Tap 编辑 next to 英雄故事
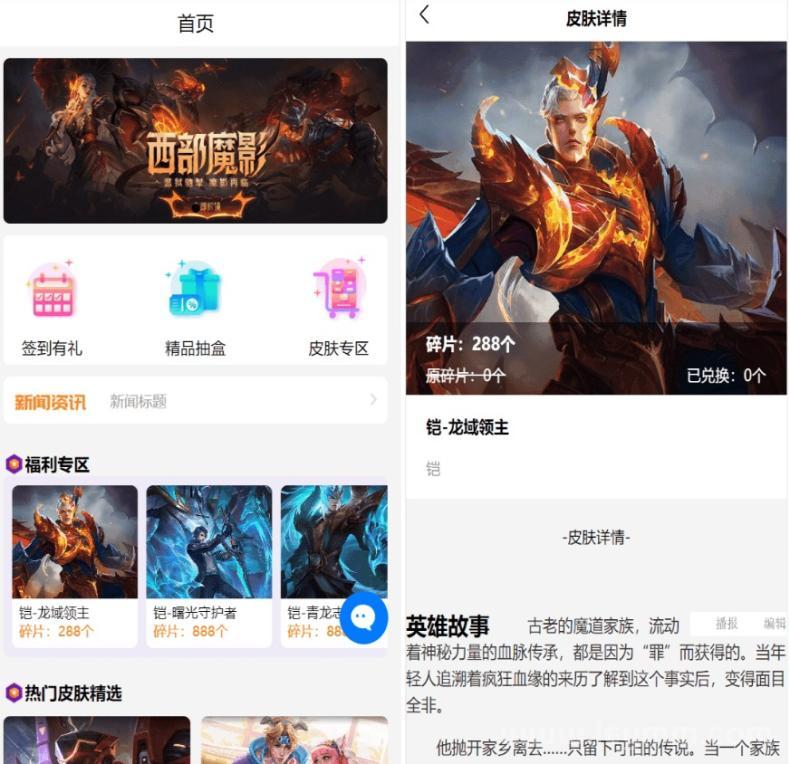This screenshot has width=790, height=764. [774, 624]
